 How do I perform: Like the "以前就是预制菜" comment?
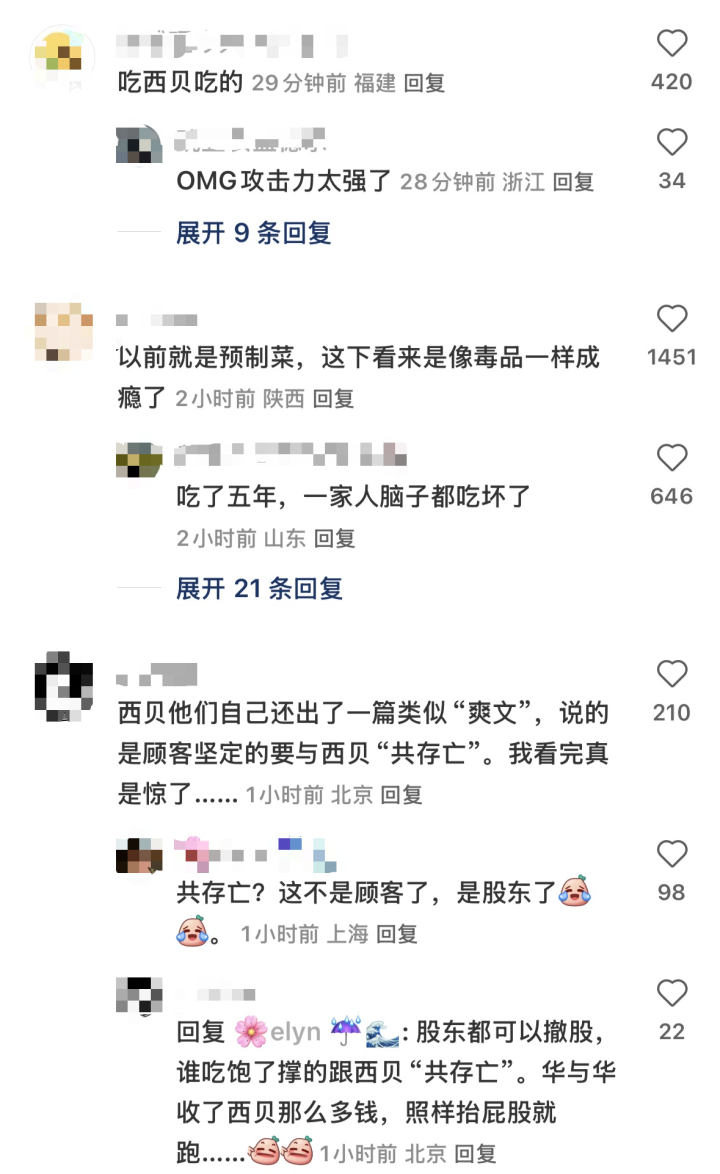point(671,320)
